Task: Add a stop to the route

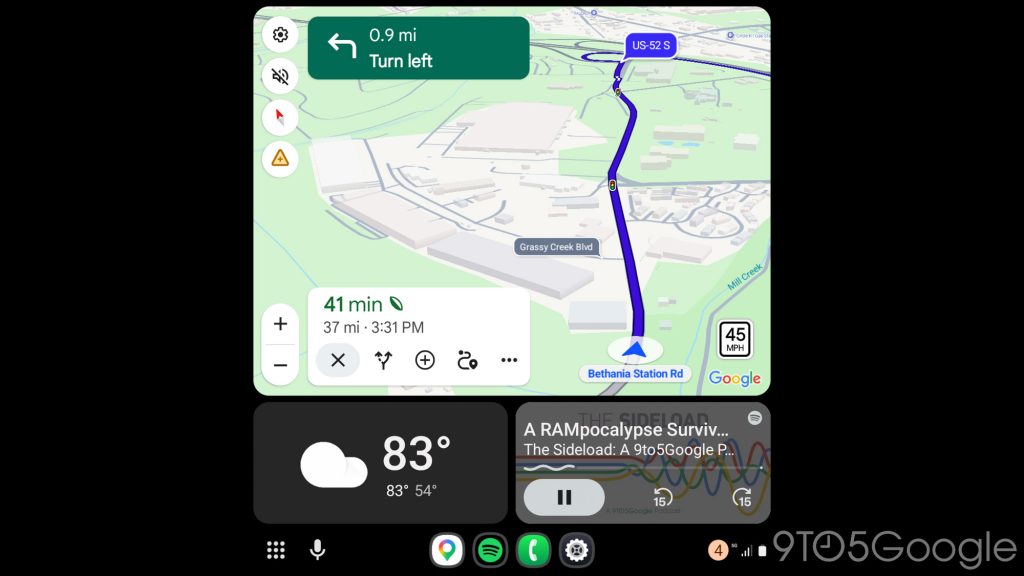Action: (x=425, y=360)
